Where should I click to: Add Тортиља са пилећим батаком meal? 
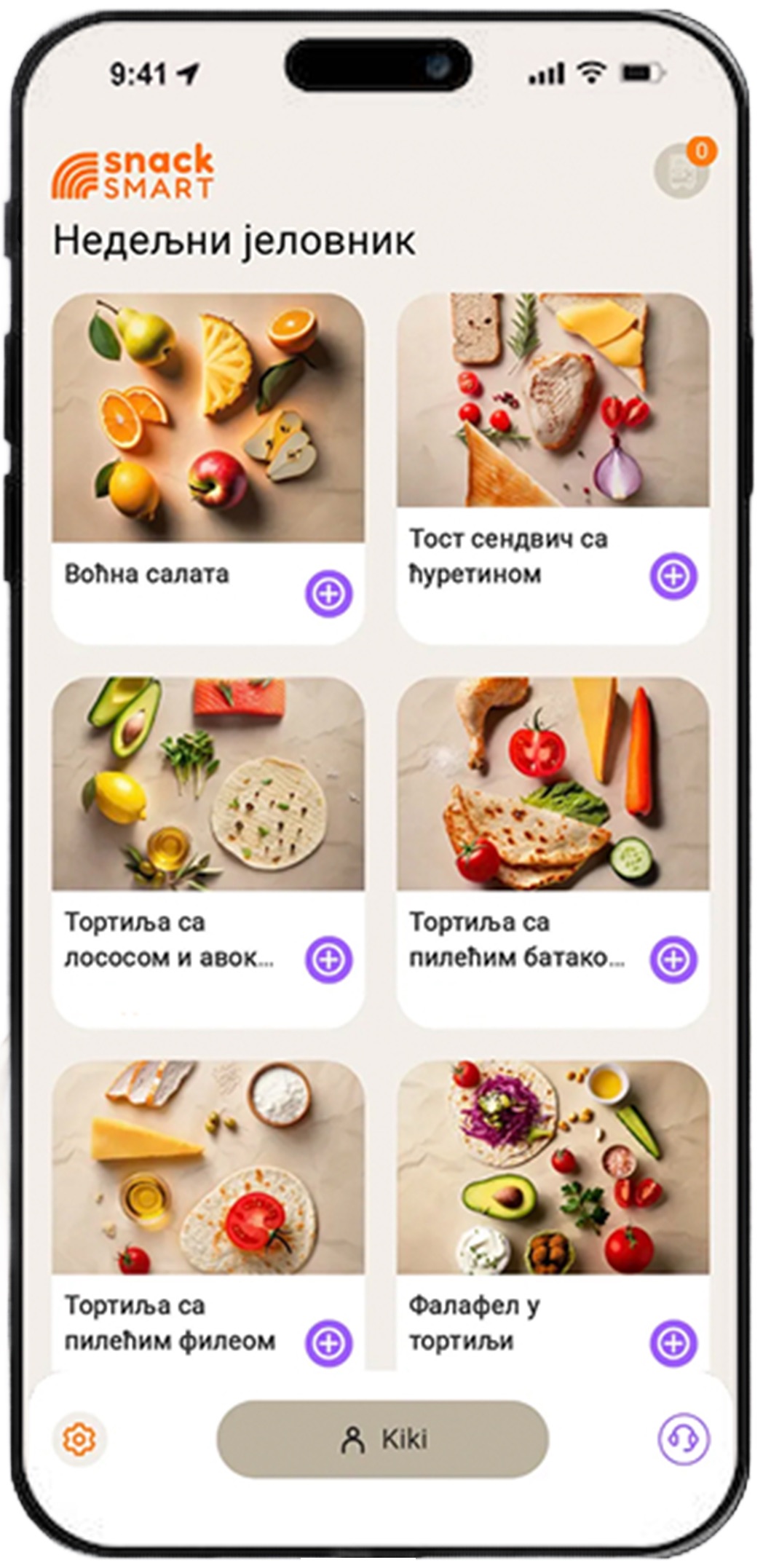(x=673, y=958)
